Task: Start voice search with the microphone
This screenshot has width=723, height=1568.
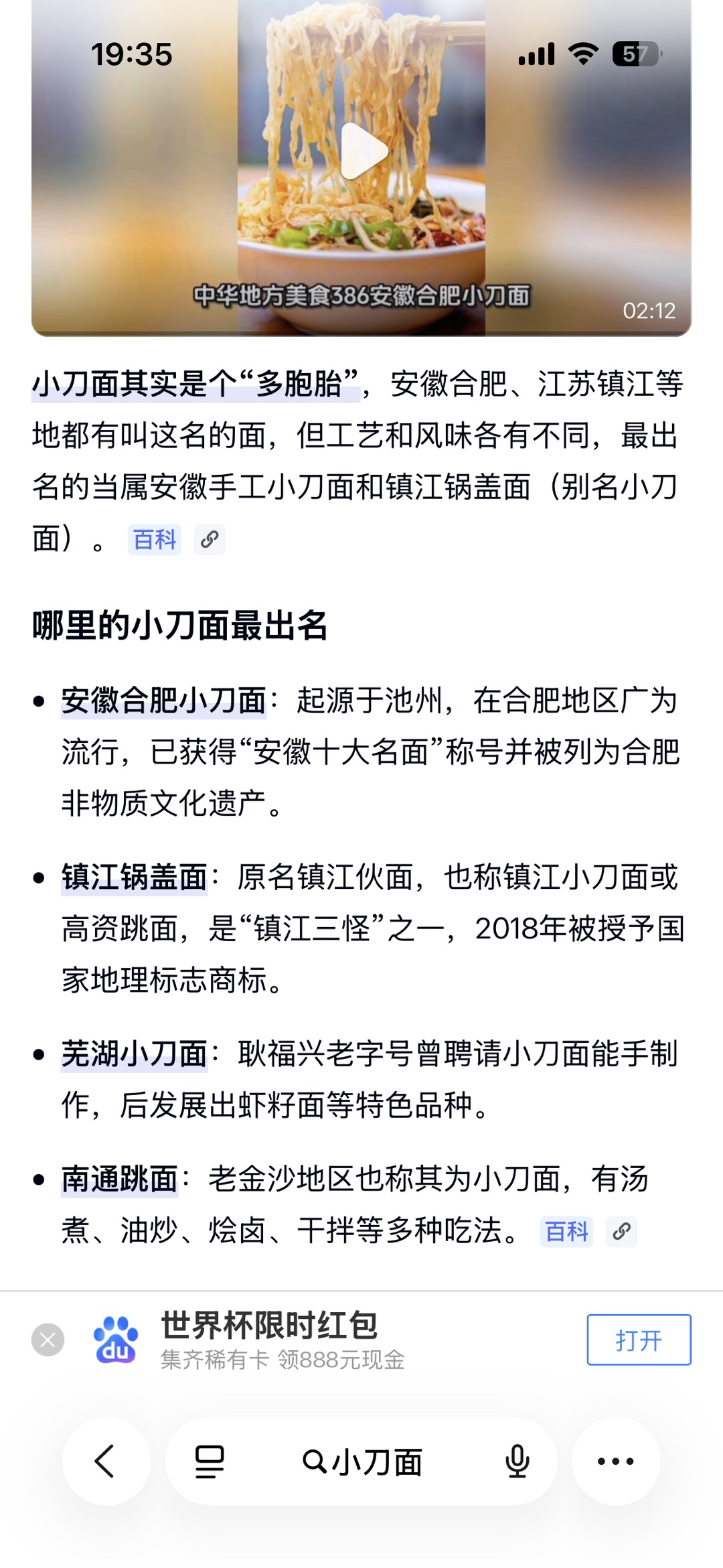Action: coord(517,1462)
